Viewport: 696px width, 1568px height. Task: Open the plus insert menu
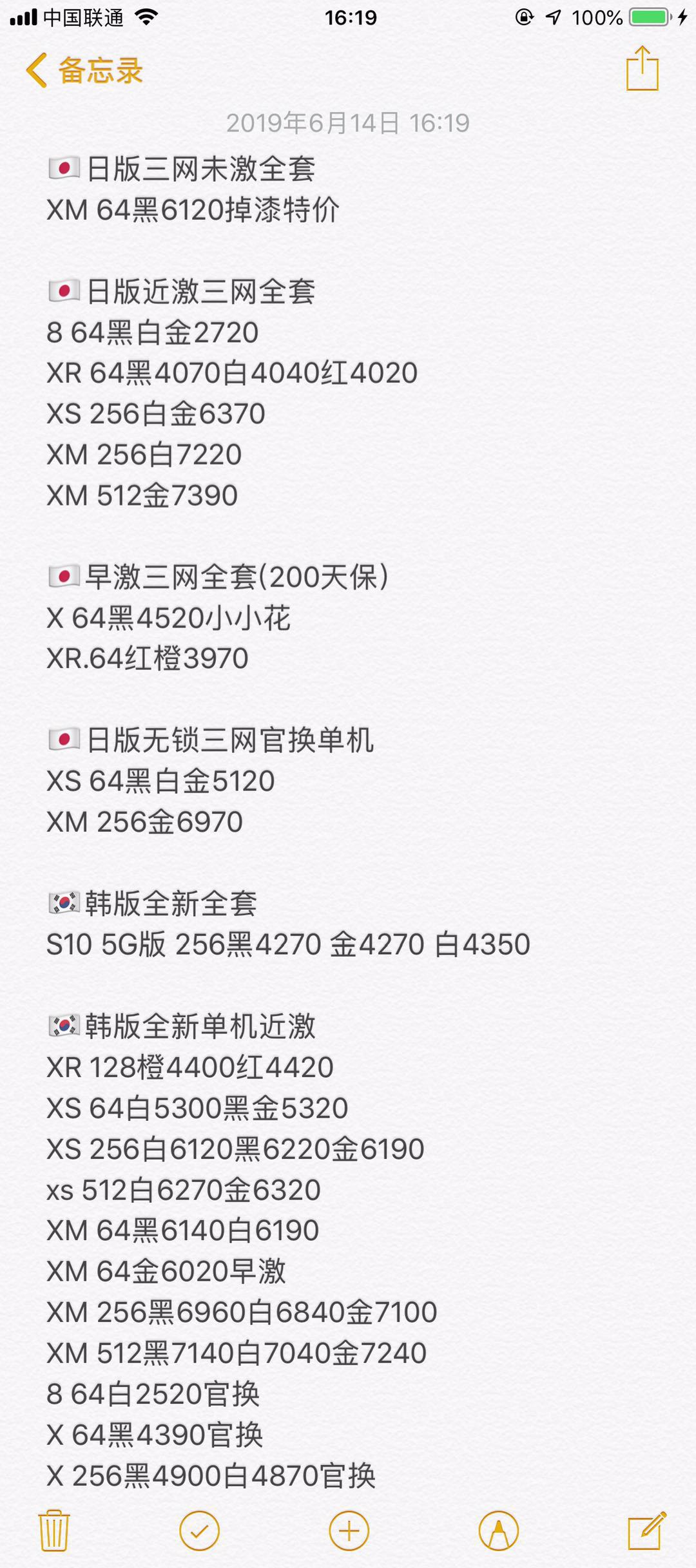349,1530
